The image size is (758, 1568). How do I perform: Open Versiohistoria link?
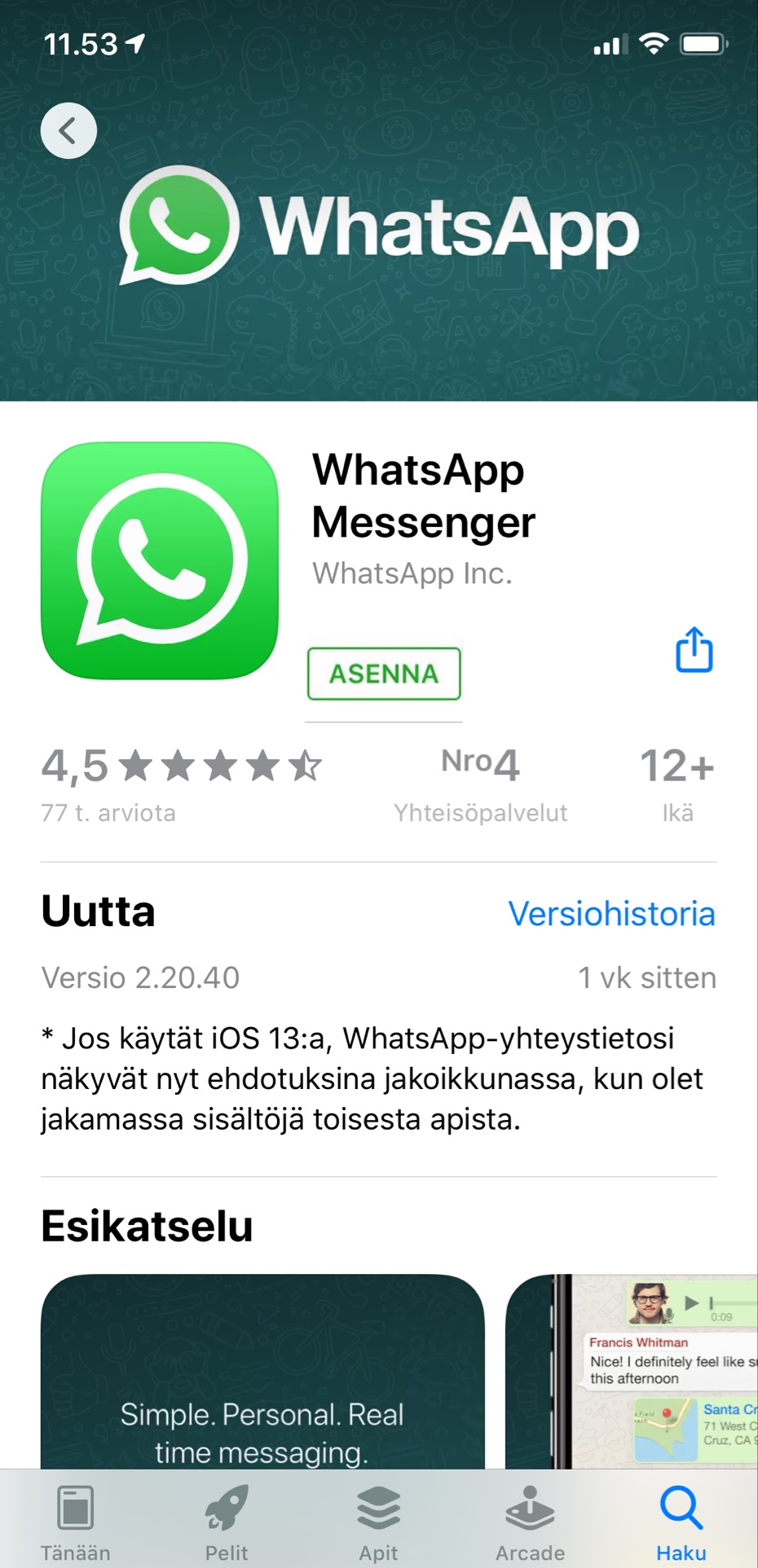point(611,913)
